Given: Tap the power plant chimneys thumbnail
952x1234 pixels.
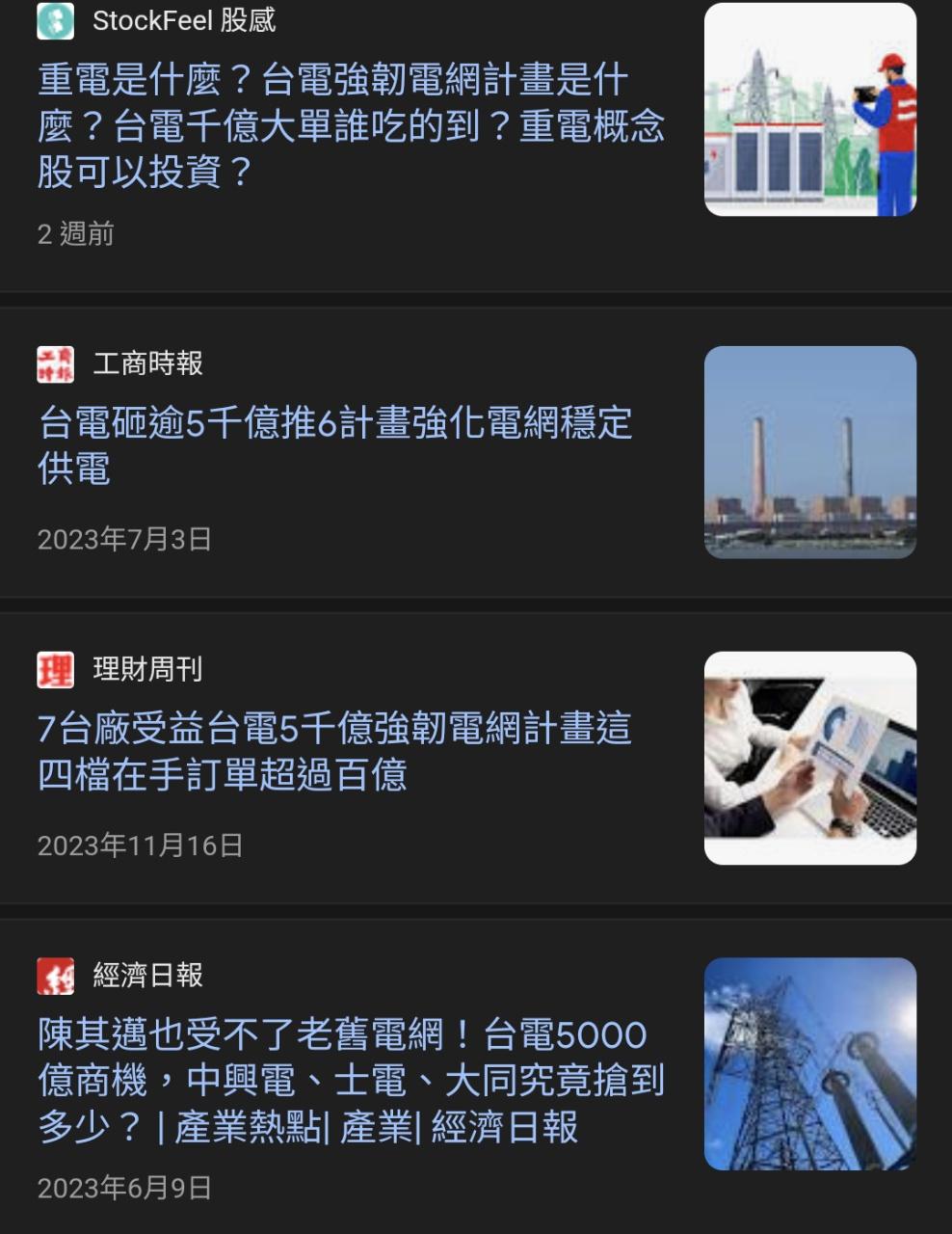Looking at the screenshot, I should pyautogui.click(x=809, y=452).
